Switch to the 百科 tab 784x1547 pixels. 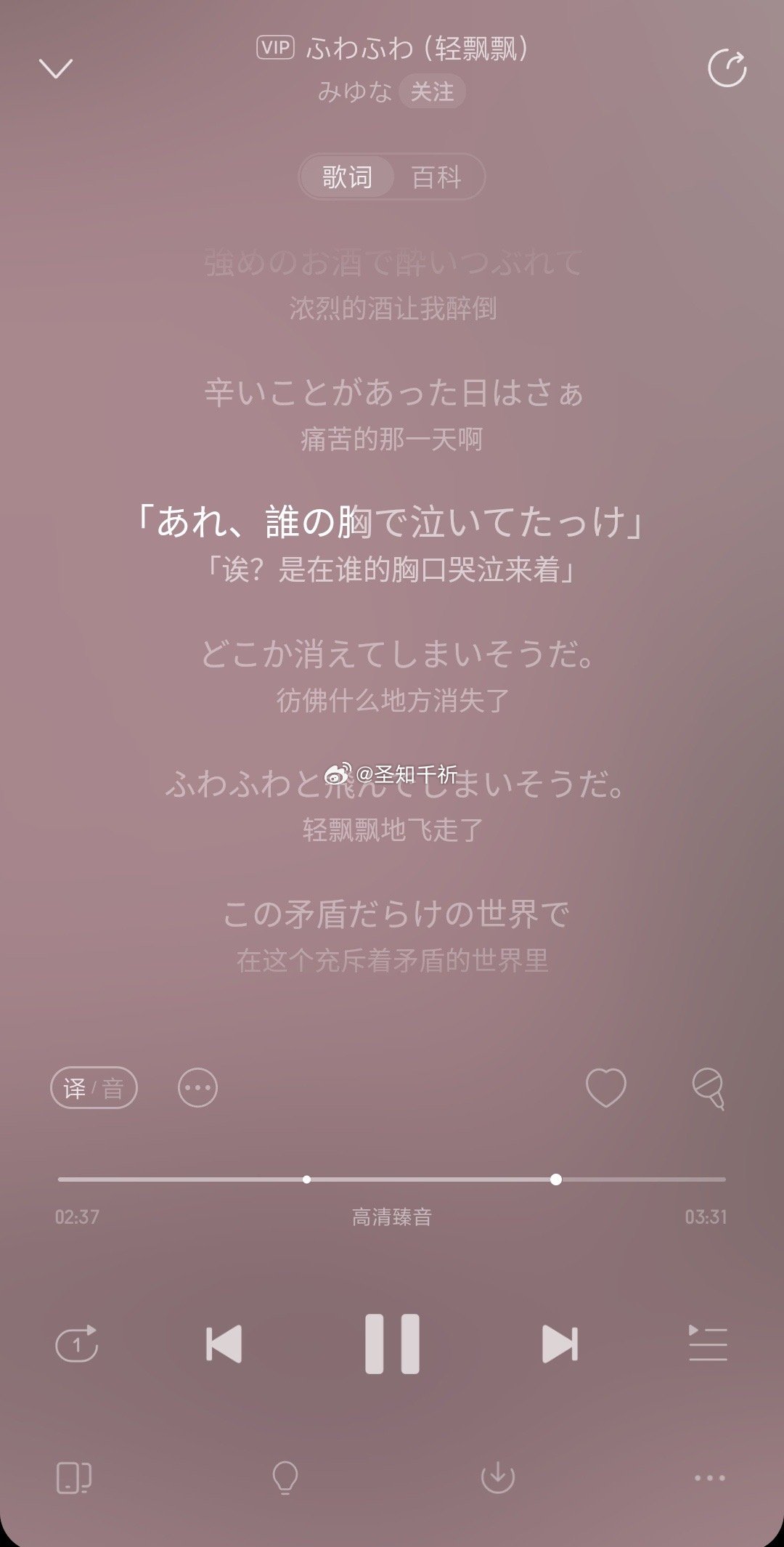[436, 176]
